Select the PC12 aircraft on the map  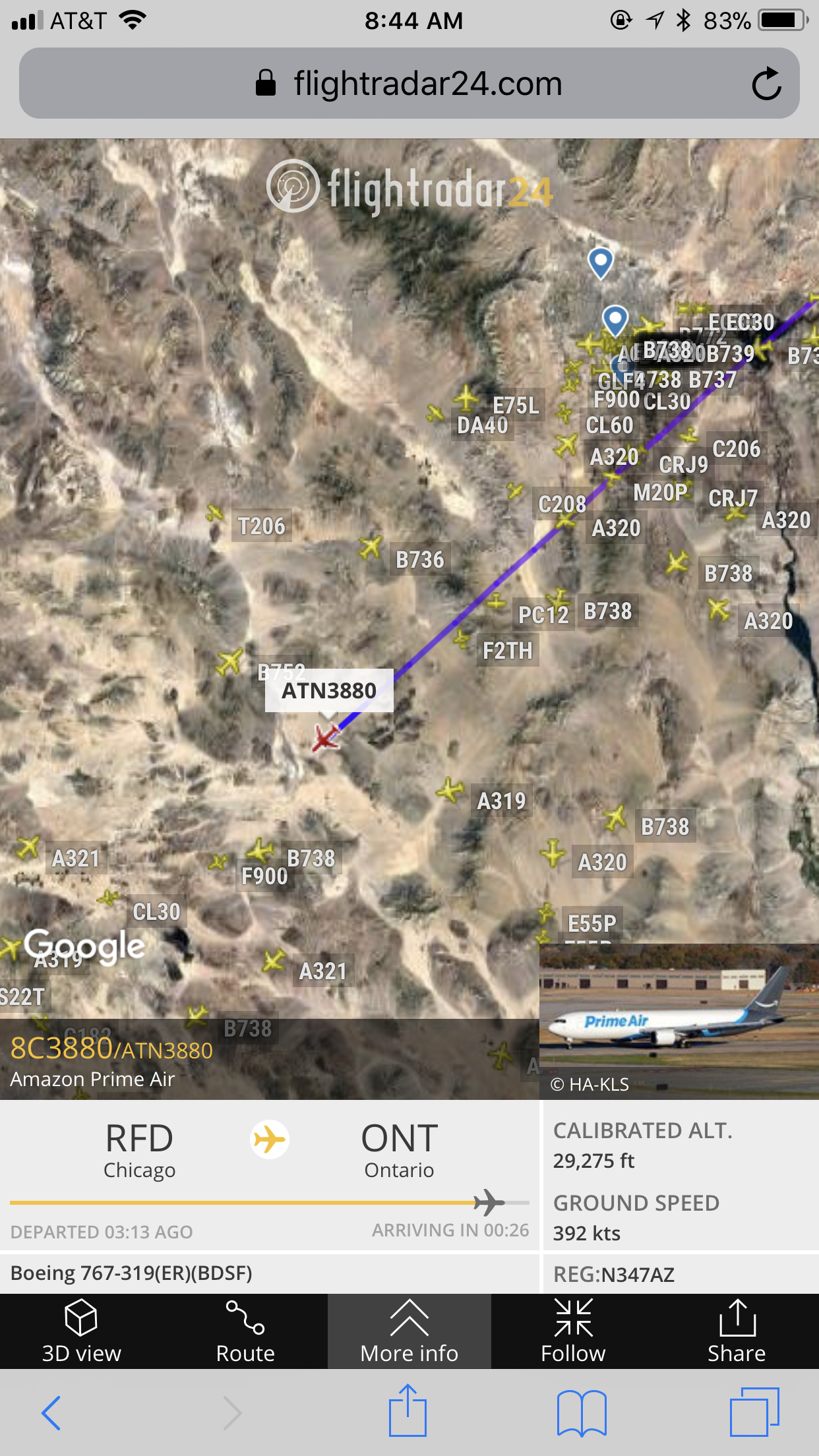click(x=496, y=601)
